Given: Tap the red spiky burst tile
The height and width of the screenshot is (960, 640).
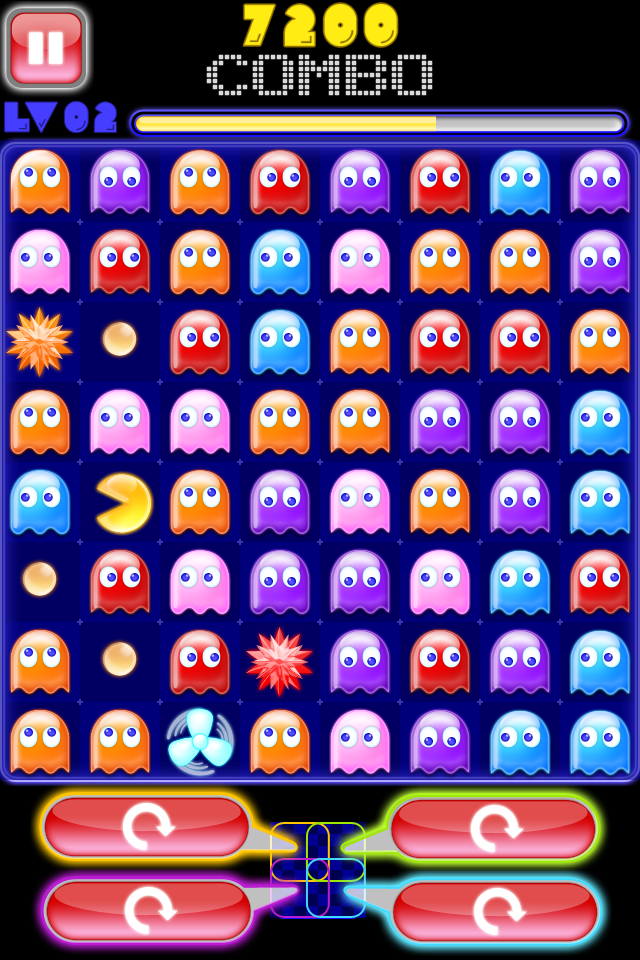Looking at the screenshot, I should pos(279,661).
